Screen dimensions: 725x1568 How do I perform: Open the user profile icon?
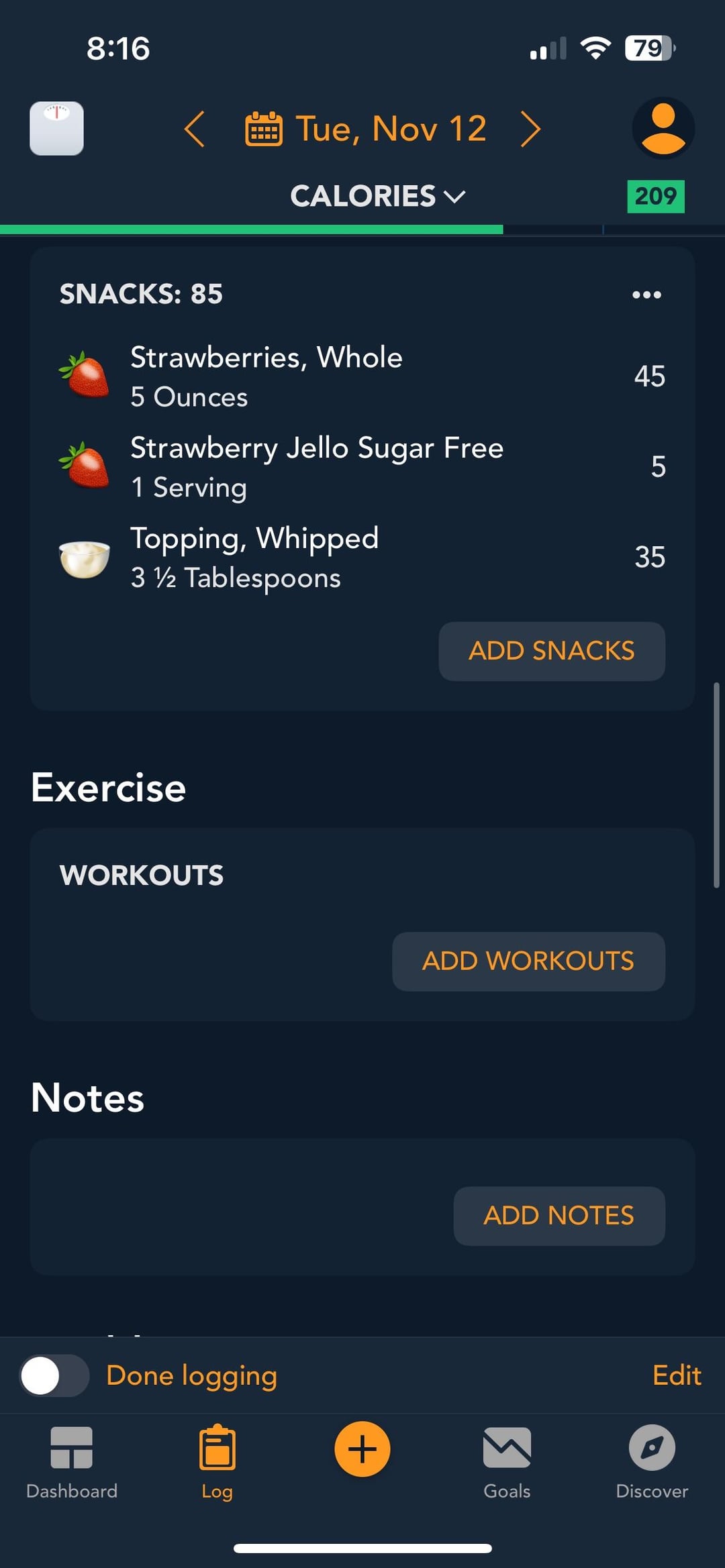(663, 128)
